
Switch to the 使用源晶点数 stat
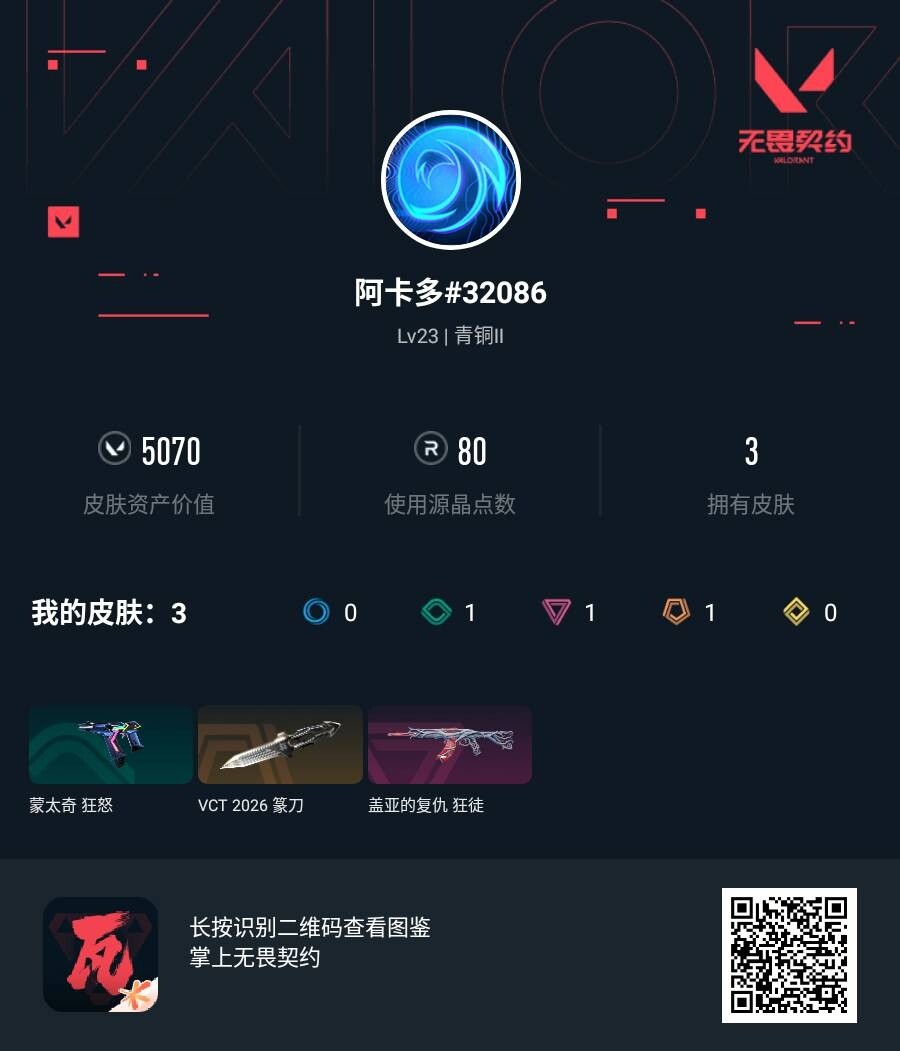[x=448, y=472]
